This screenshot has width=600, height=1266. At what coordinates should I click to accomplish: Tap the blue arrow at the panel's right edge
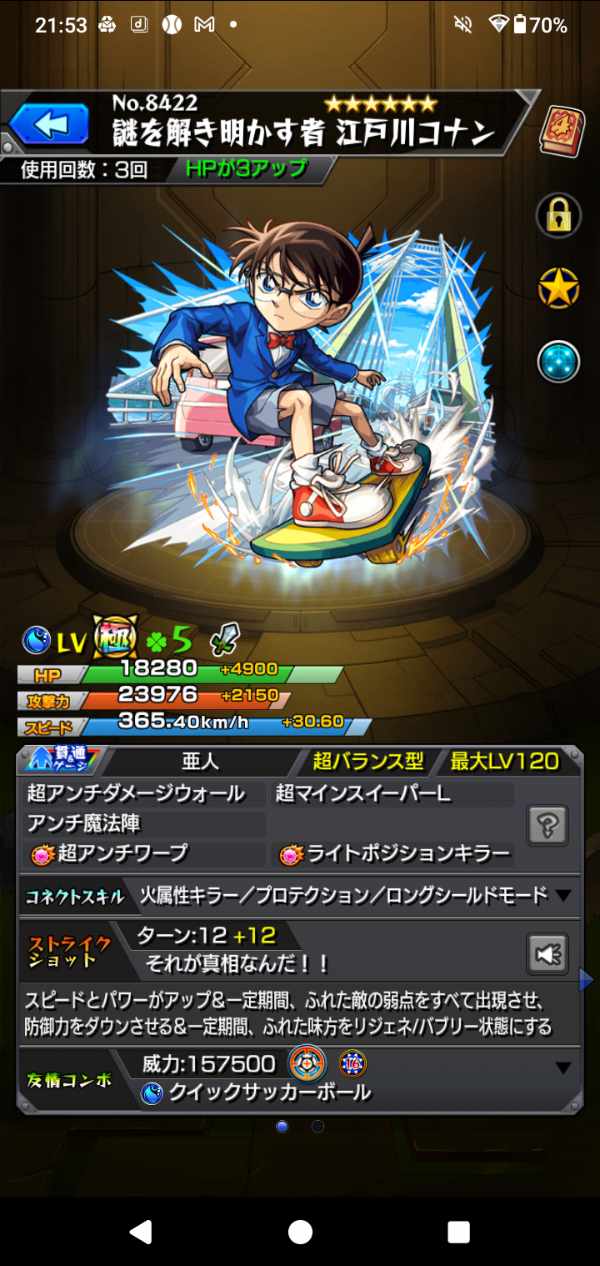pyautogui.click(x=586, y=979)
